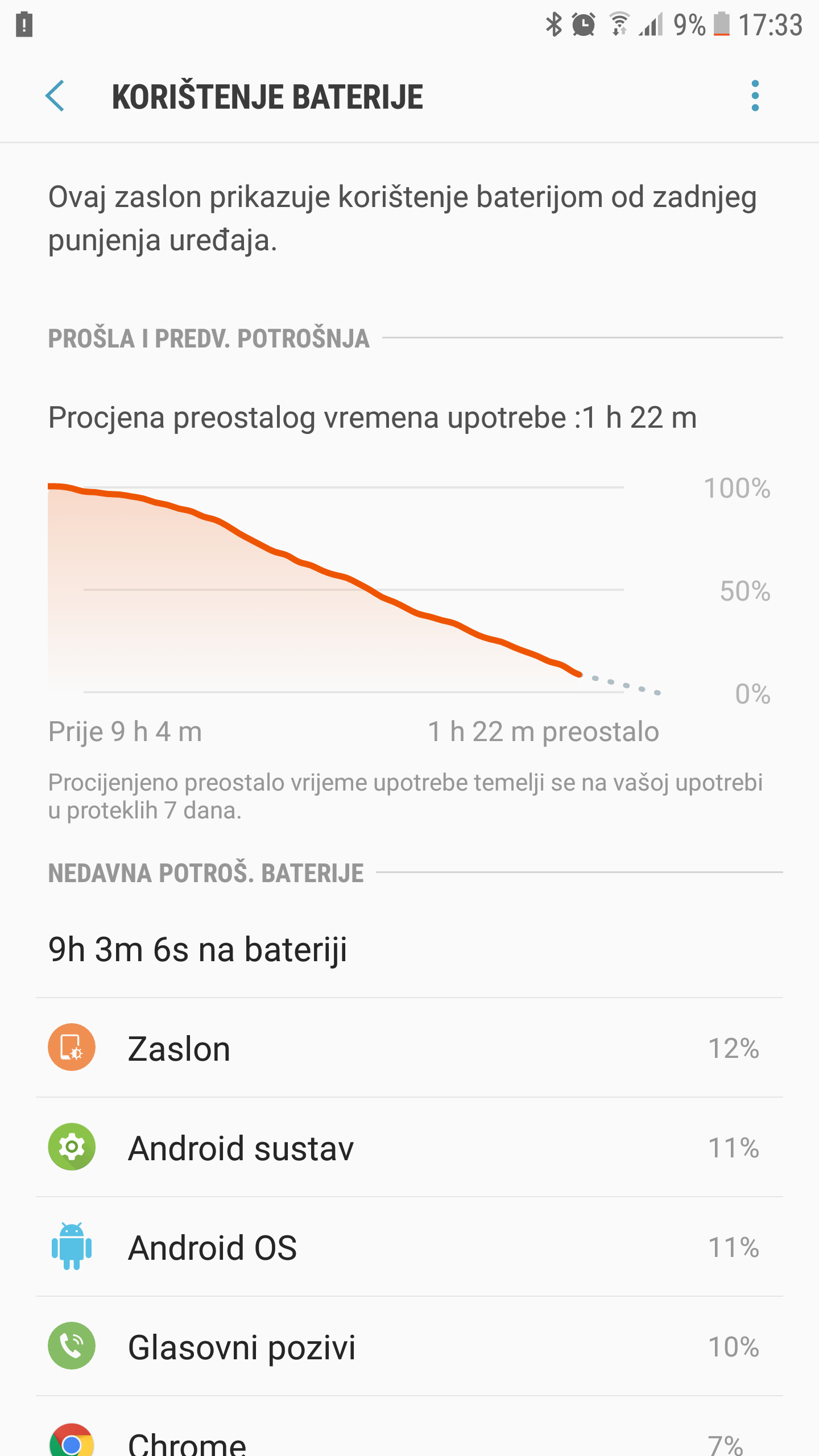The height and width of the screenshot is (1456, 819).
Task: Go back from Korištenje baterije
Action: coord(55,96)
